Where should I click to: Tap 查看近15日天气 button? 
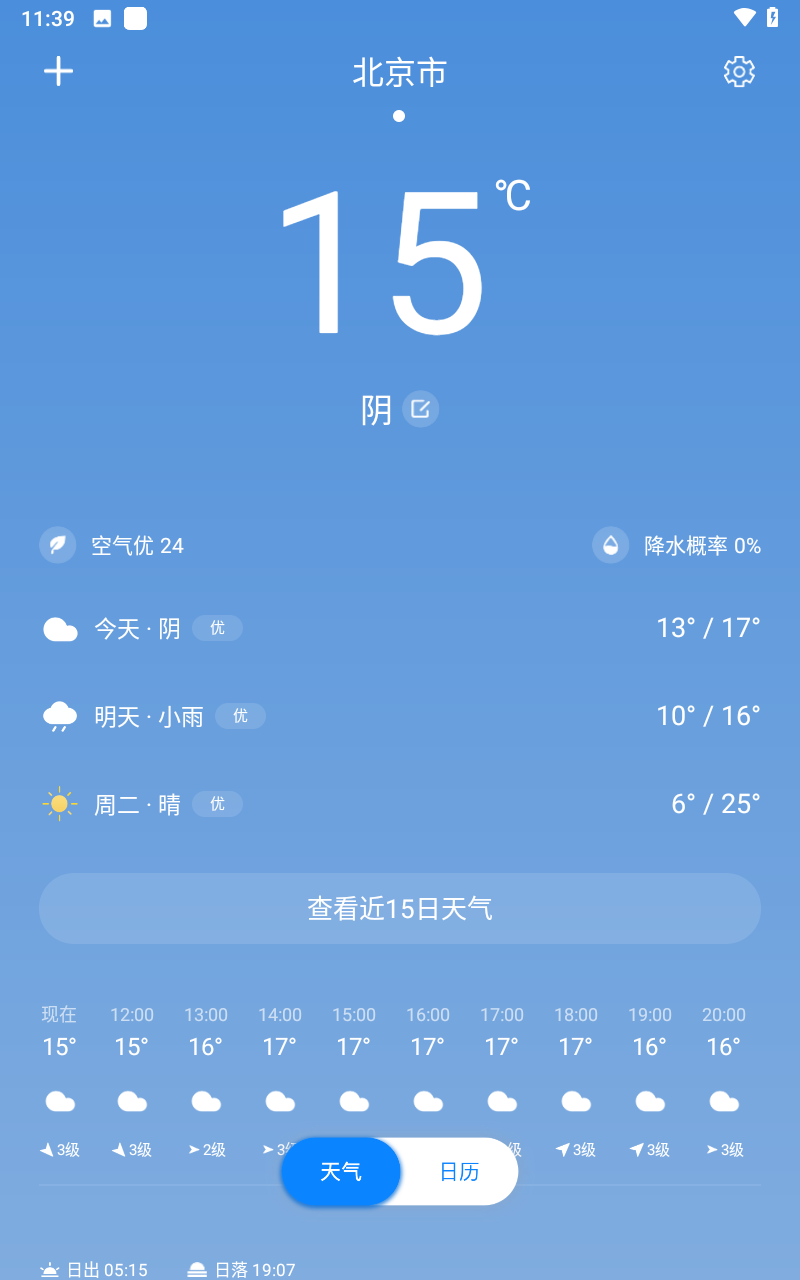click(399, 908)
